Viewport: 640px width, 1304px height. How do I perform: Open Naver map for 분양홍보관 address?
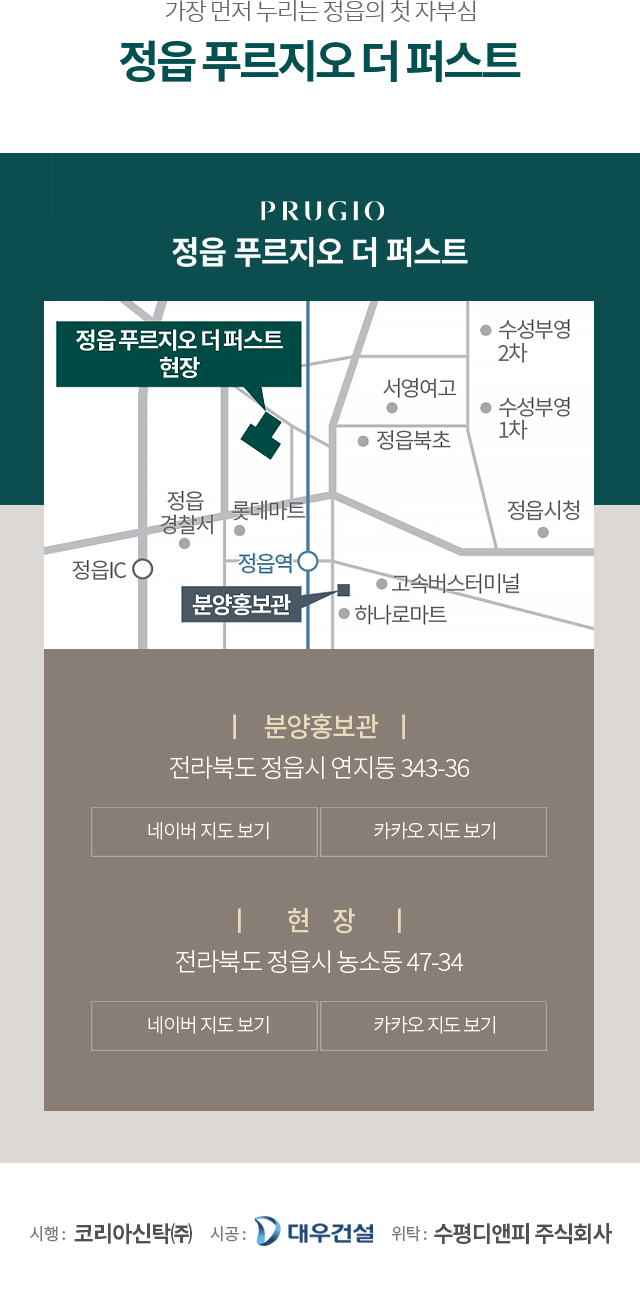204,831
